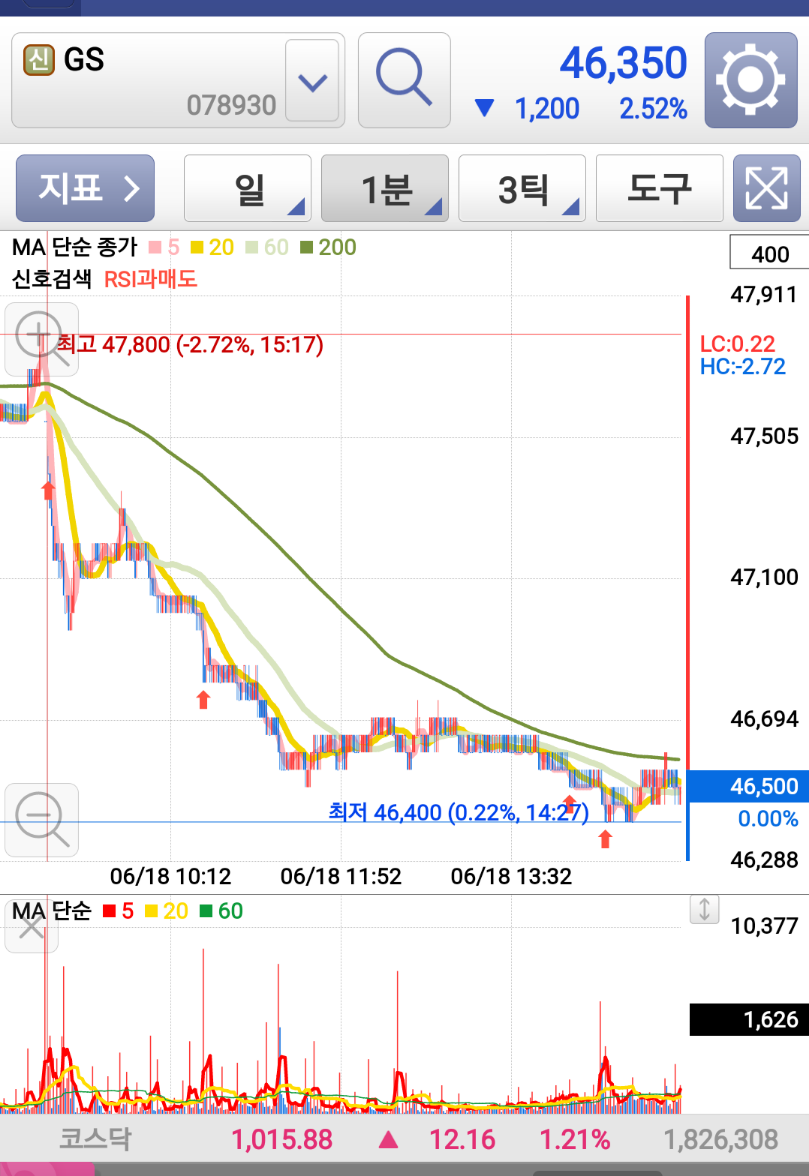This screenshot has width=809, height=1176.
Task: Open the 도구 tools menu
Action: pyautogui.click(x=659, y=188)
